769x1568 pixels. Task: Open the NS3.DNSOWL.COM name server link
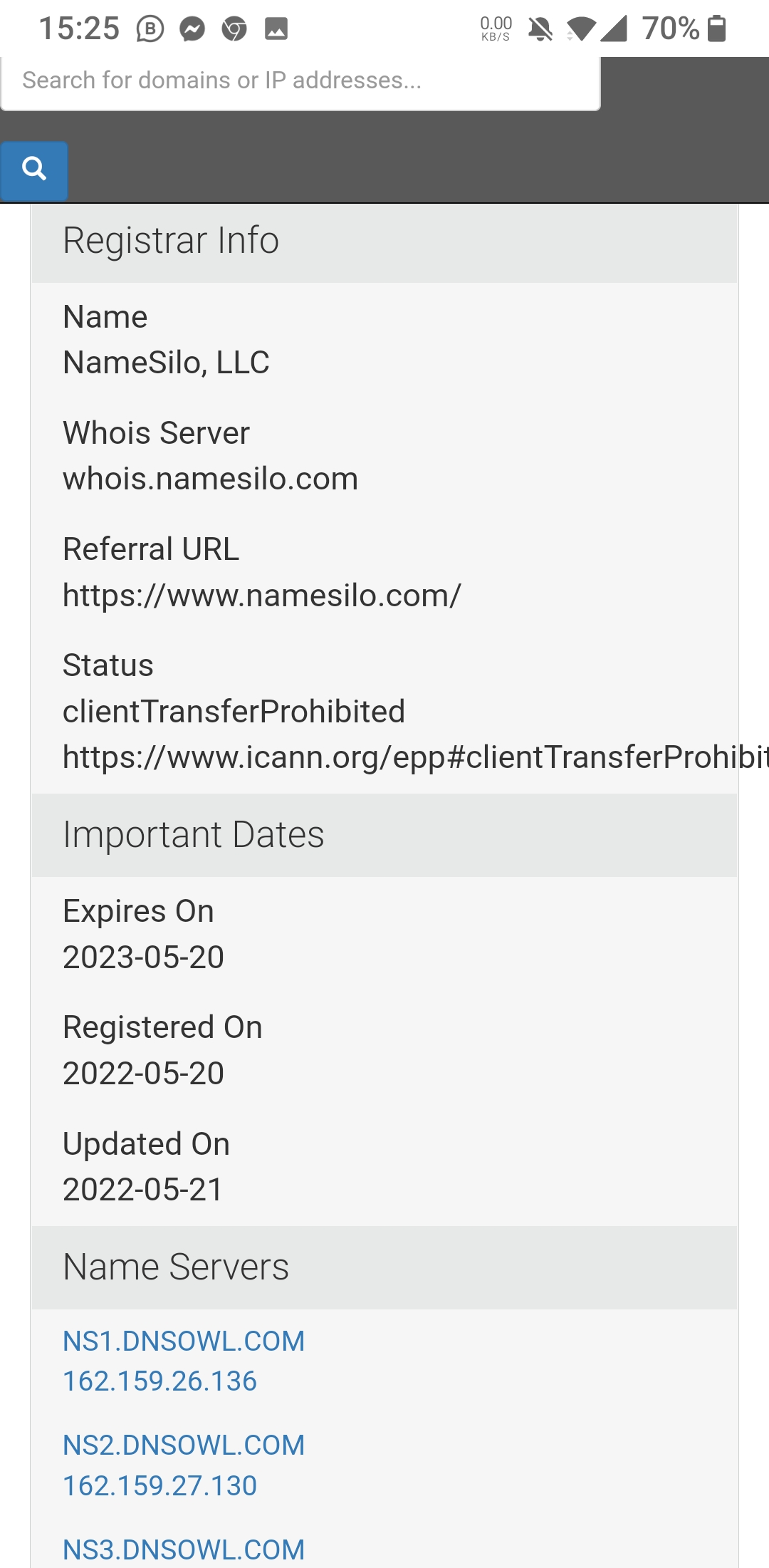[x=184, y=1549]
